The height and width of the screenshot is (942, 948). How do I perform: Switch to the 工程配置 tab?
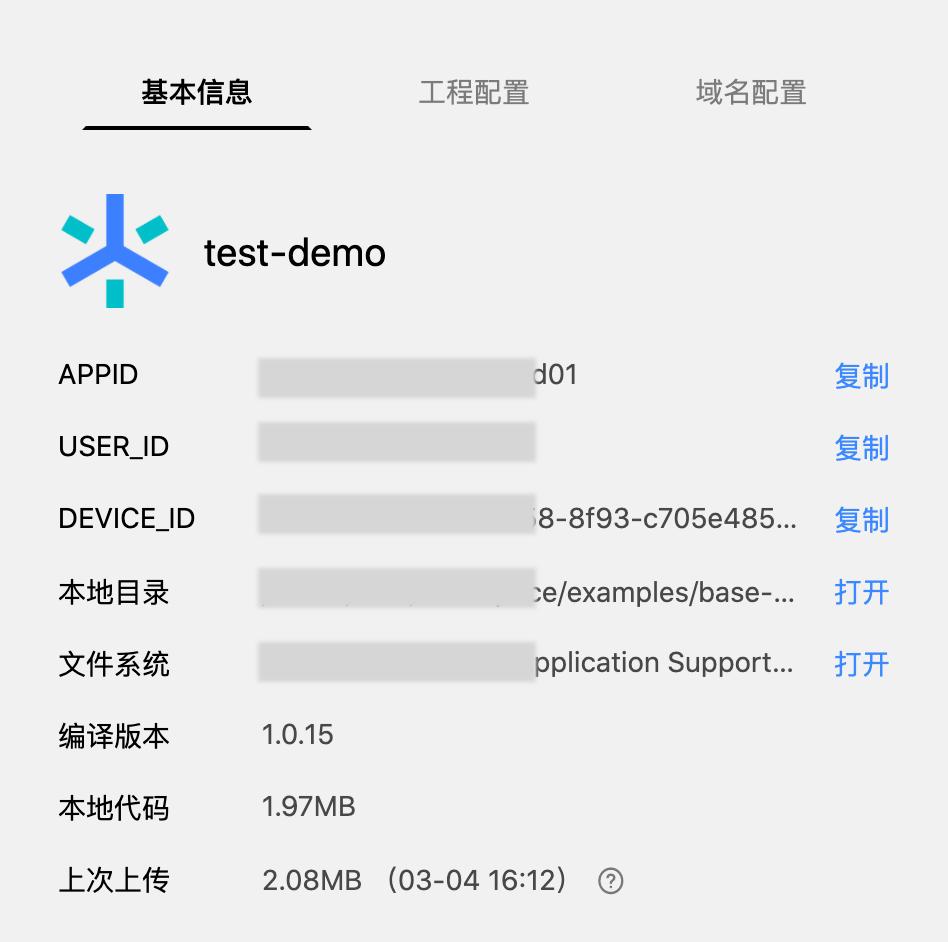473,93
